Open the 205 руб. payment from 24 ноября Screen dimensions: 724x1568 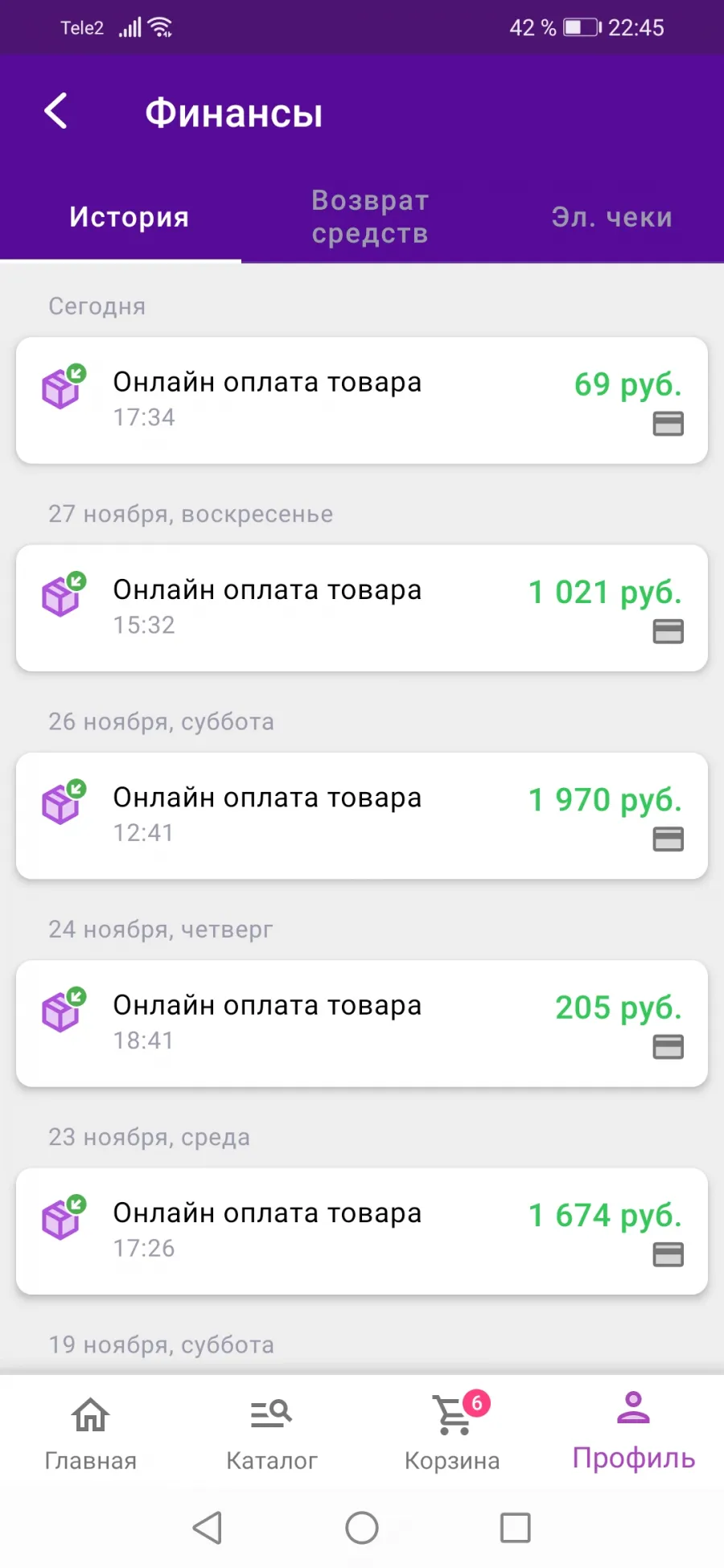click(x=362, y=1024)
